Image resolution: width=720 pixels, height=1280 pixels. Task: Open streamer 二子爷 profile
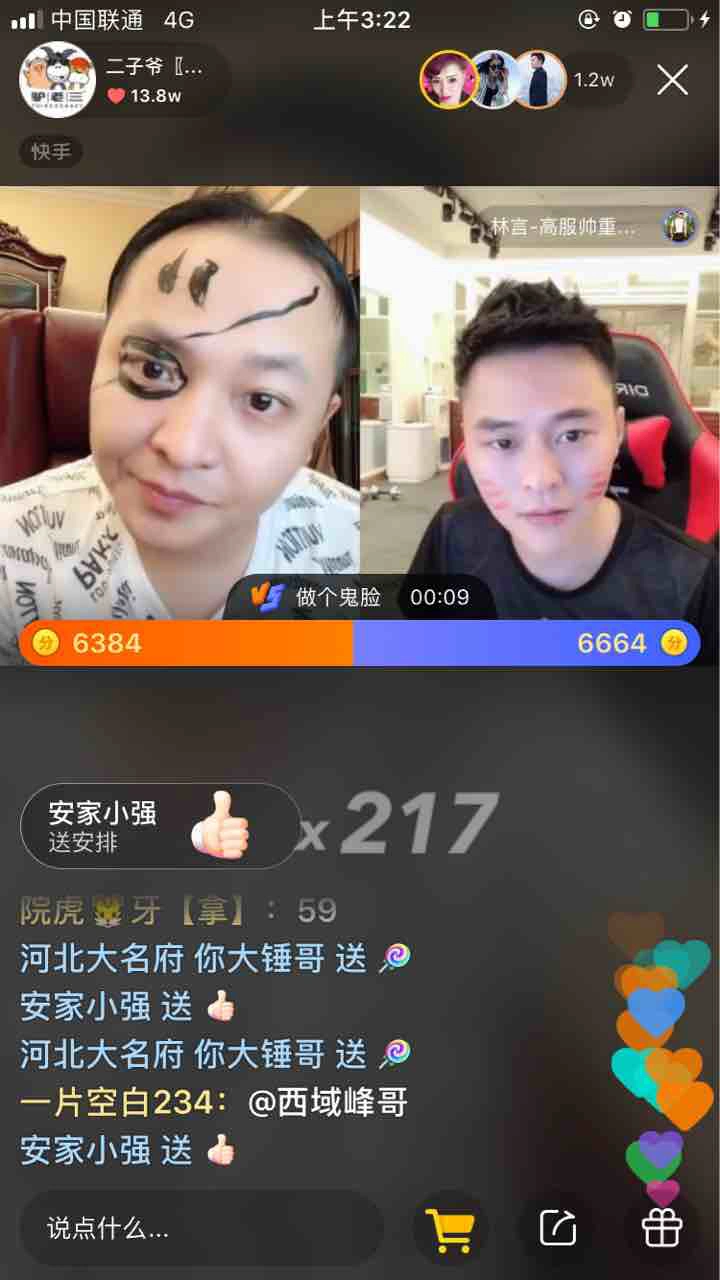tap(120, 80)
